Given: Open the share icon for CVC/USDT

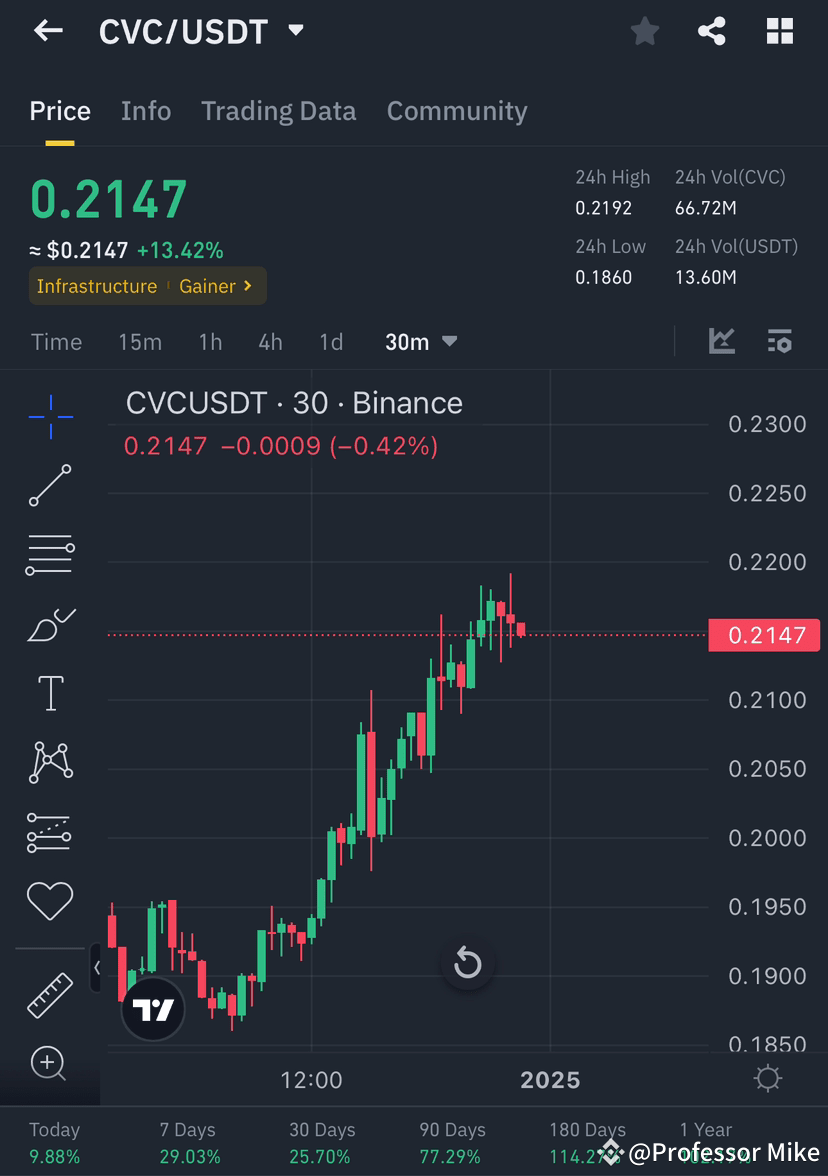Looking at the screenshot, I should [711, 31].
